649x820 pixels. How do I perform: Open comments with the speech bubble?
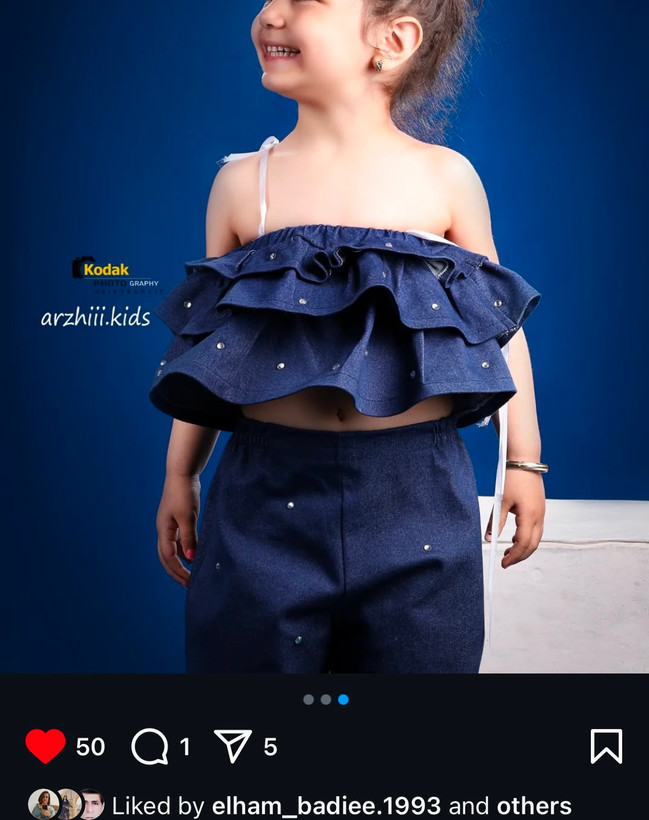tap(150, 746)
